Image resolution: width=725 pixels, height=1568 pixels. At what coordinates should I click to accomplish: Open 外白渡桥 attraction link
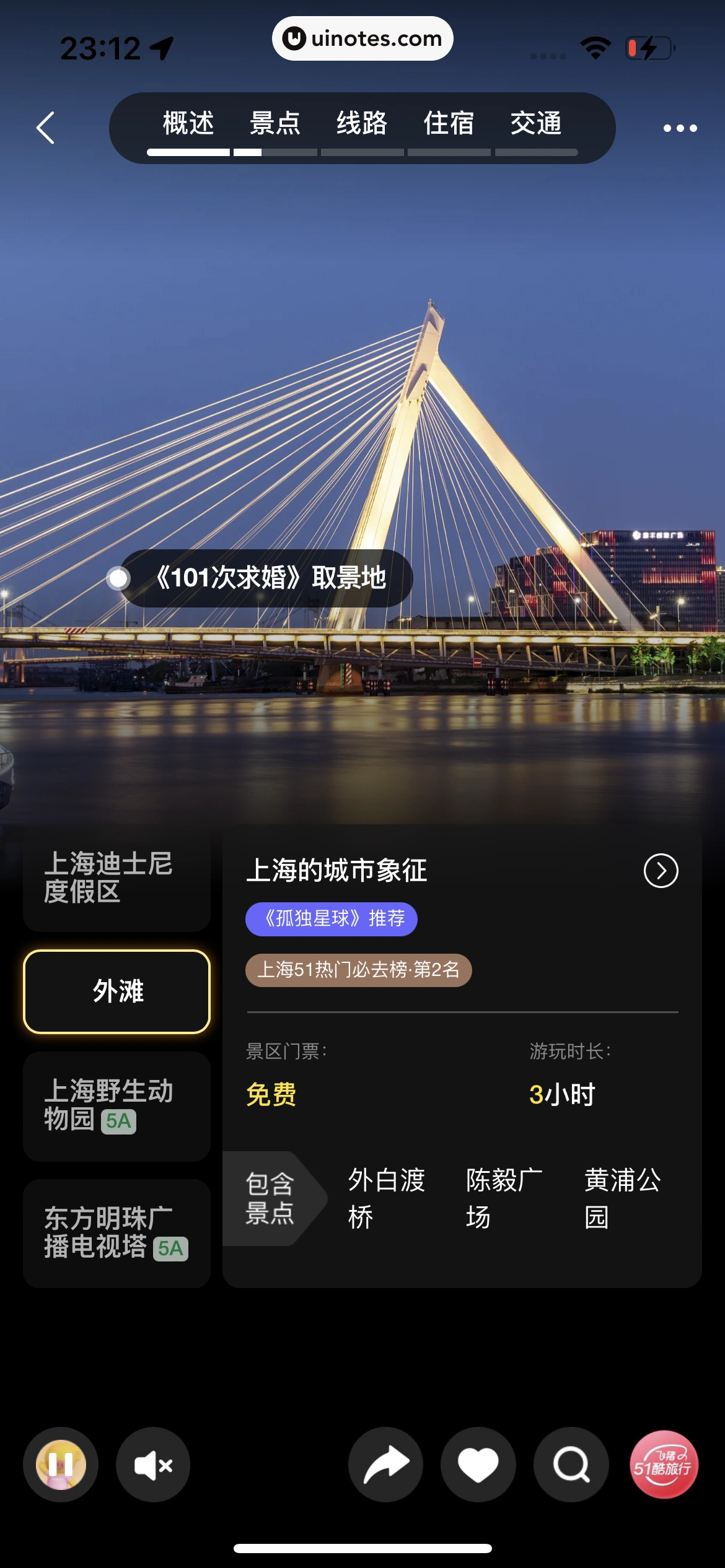(386, 1197)
